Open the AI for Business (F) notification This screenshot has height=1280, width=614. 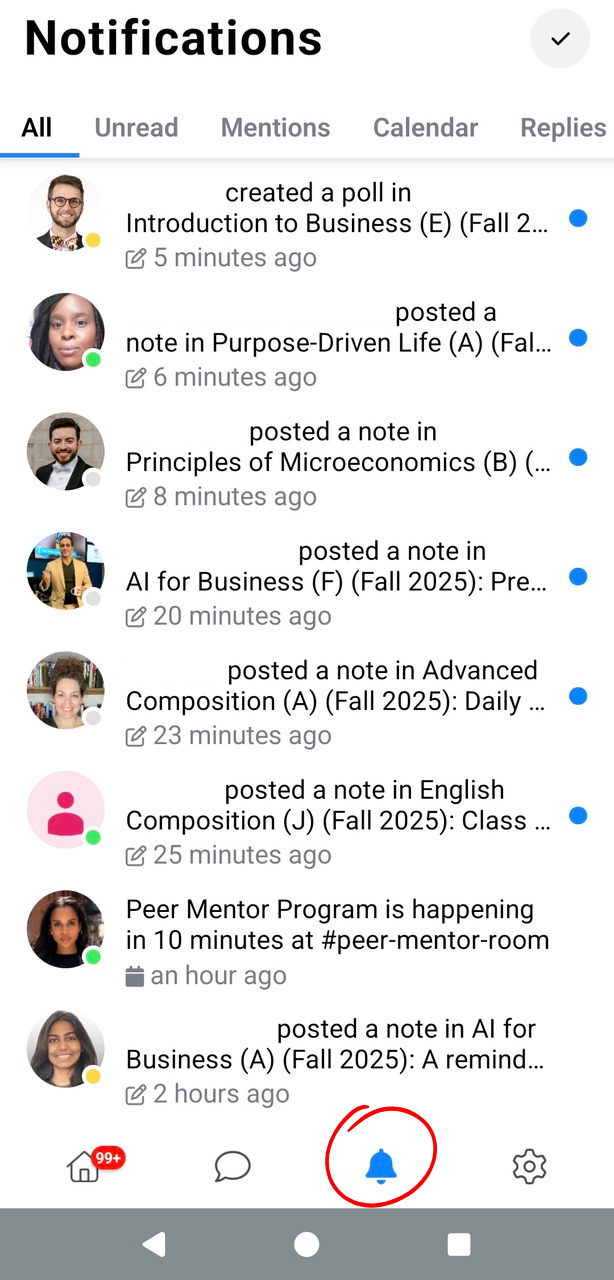point(336,582)
